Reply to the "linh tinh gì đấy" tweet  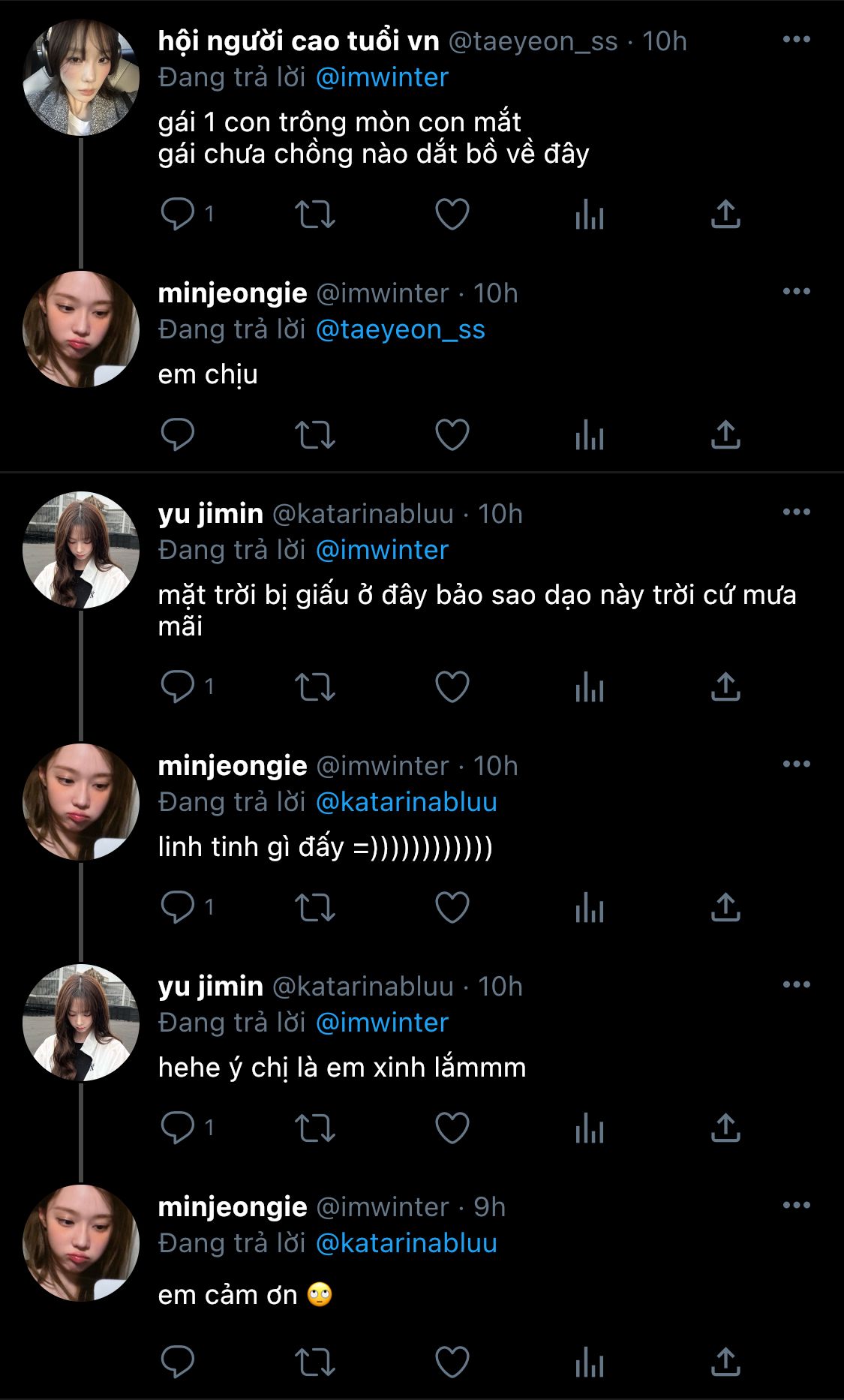pyautogui.click(x=178, y=907)
